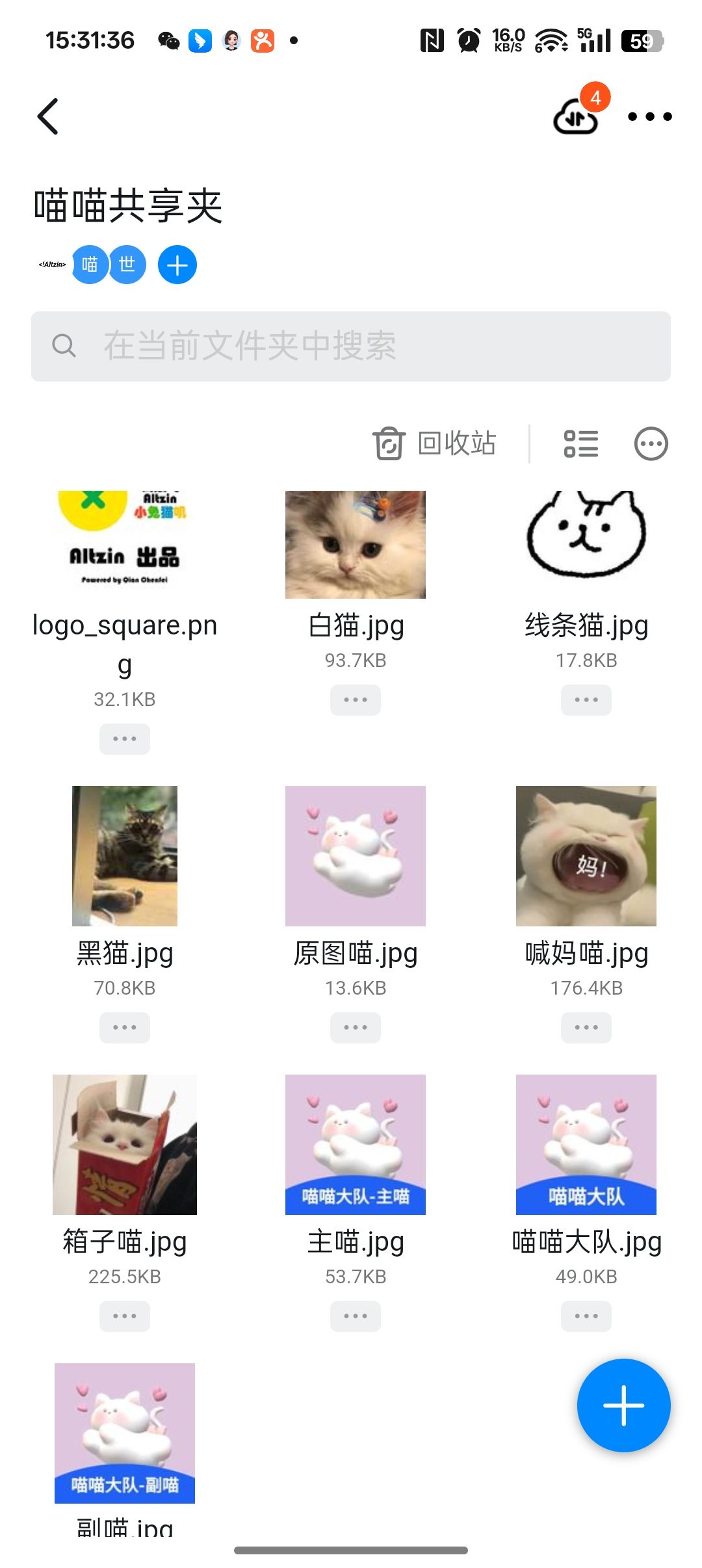Viewport: 702px width, 1568px height.
Task: Open the top-right three-dot overflow menu
Action: [649, 117]
